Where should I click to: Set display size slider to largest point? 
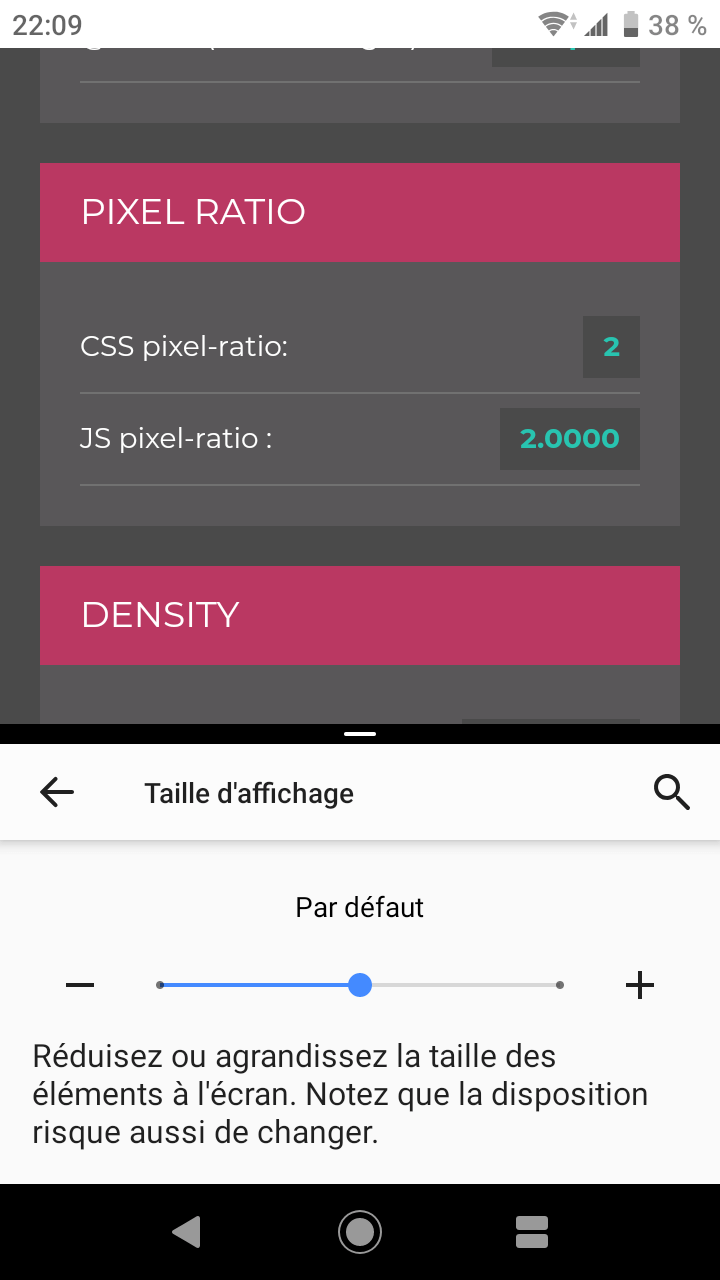pos(560,985)
